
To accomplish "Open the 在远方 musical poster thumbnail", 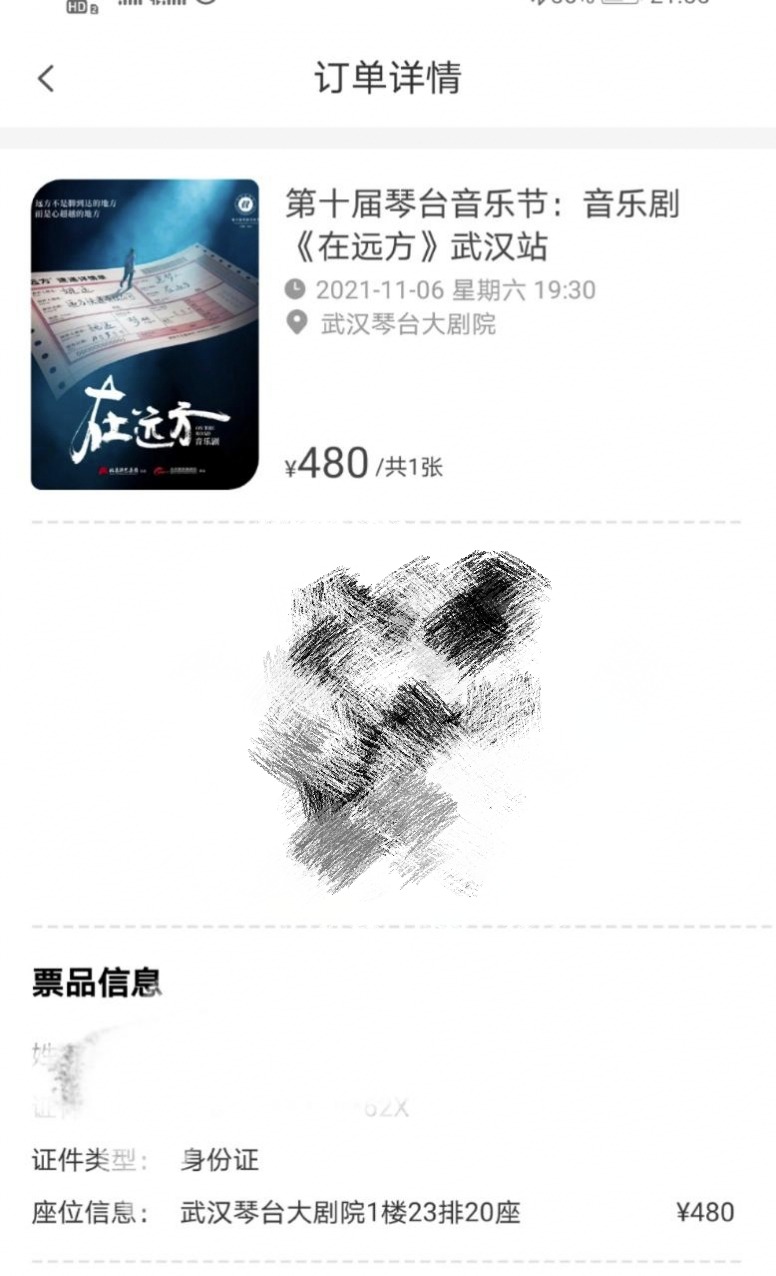I will (145, 334).
